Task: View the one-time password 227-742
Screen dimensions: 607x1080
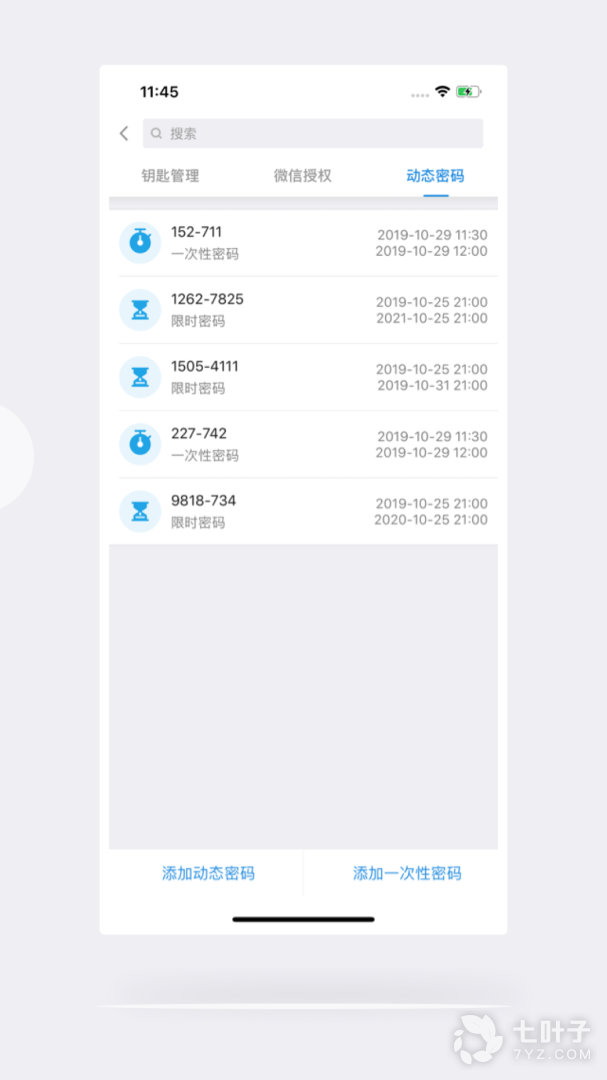Action: [x=303, y=444]
